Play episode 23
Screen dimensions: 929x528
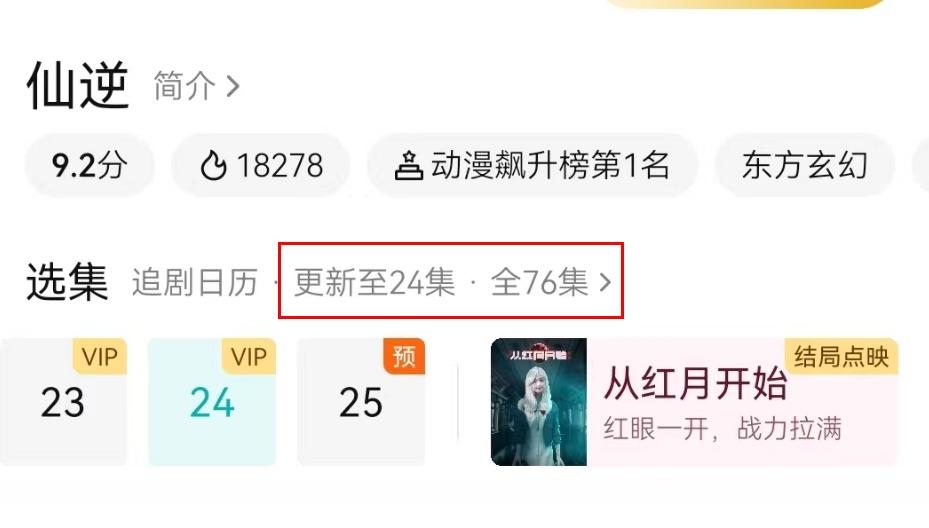pos(63,402)
